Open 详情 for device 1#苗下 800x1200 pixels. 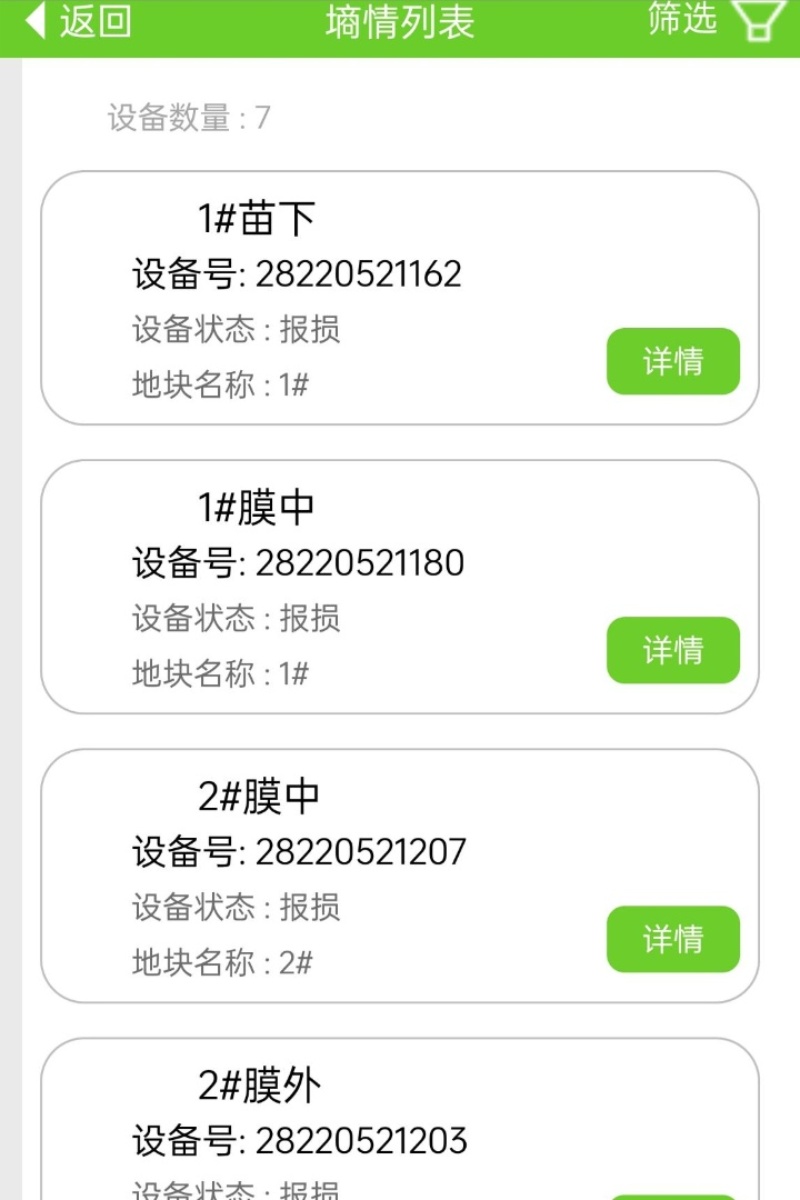click(x=674, y=361)
